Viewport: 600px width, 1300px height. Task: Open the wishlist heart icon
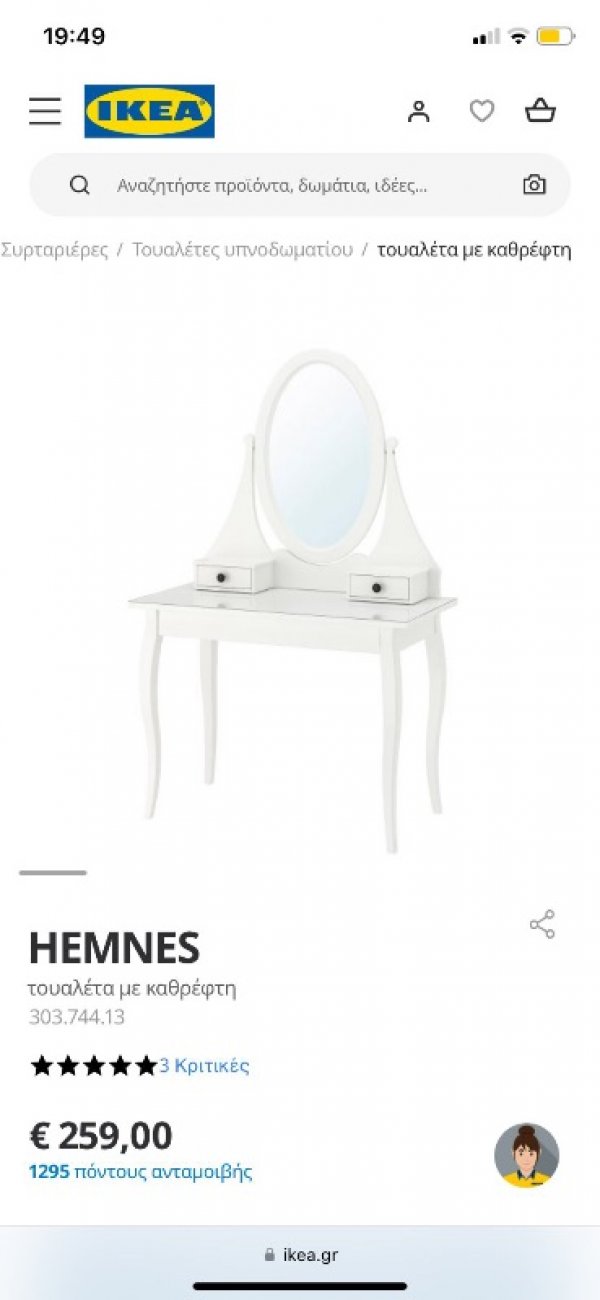click(x=482, y=111)
